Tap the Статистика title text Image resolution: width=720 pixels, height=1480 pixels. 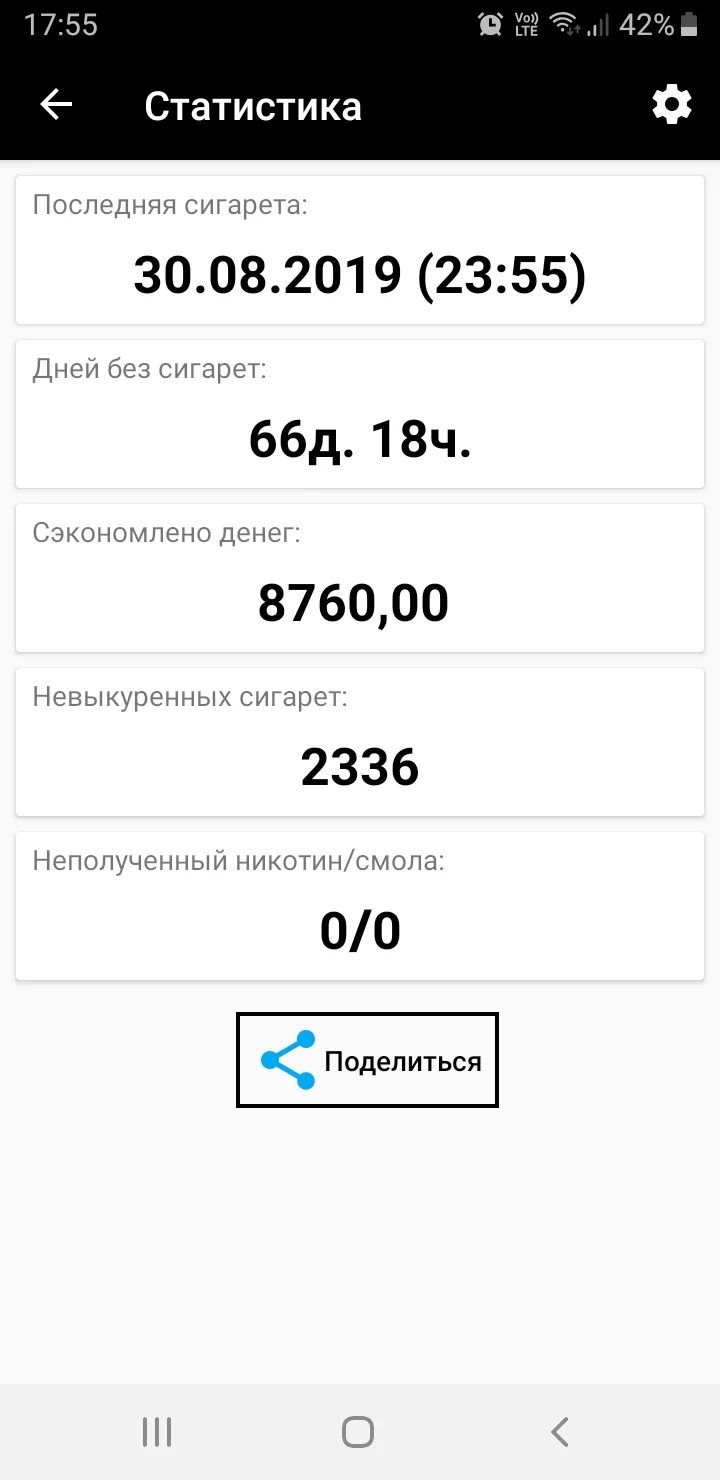[253, 106]
